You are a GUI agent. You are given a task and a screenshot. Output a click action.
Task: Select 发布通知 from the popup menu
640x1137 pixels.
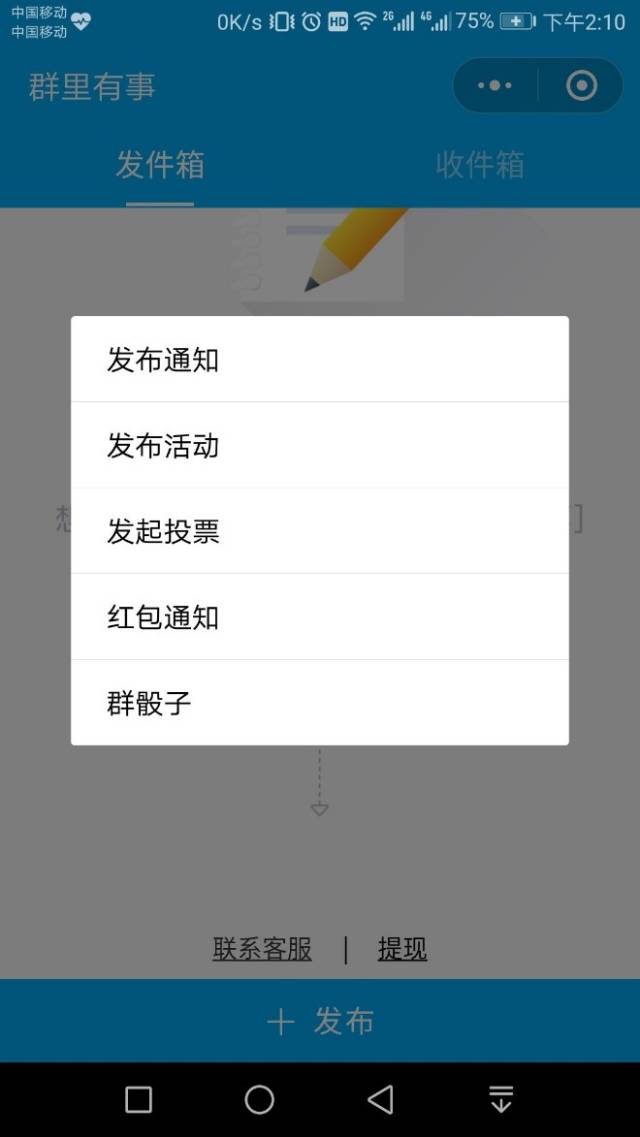(x=320, y=359)
